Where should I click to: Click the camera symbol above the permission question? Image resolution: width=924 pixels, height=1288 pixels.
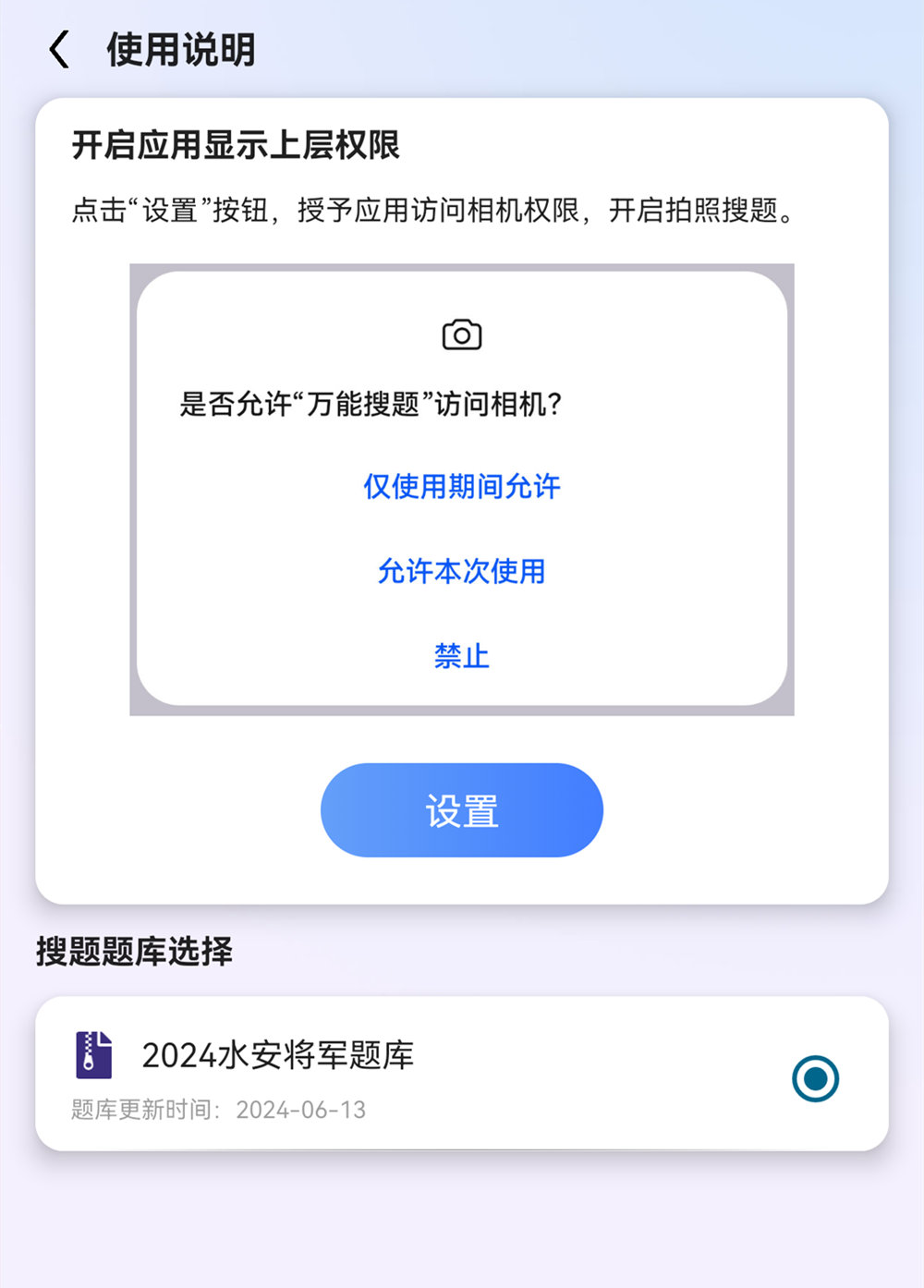click(x=462, y=334)
